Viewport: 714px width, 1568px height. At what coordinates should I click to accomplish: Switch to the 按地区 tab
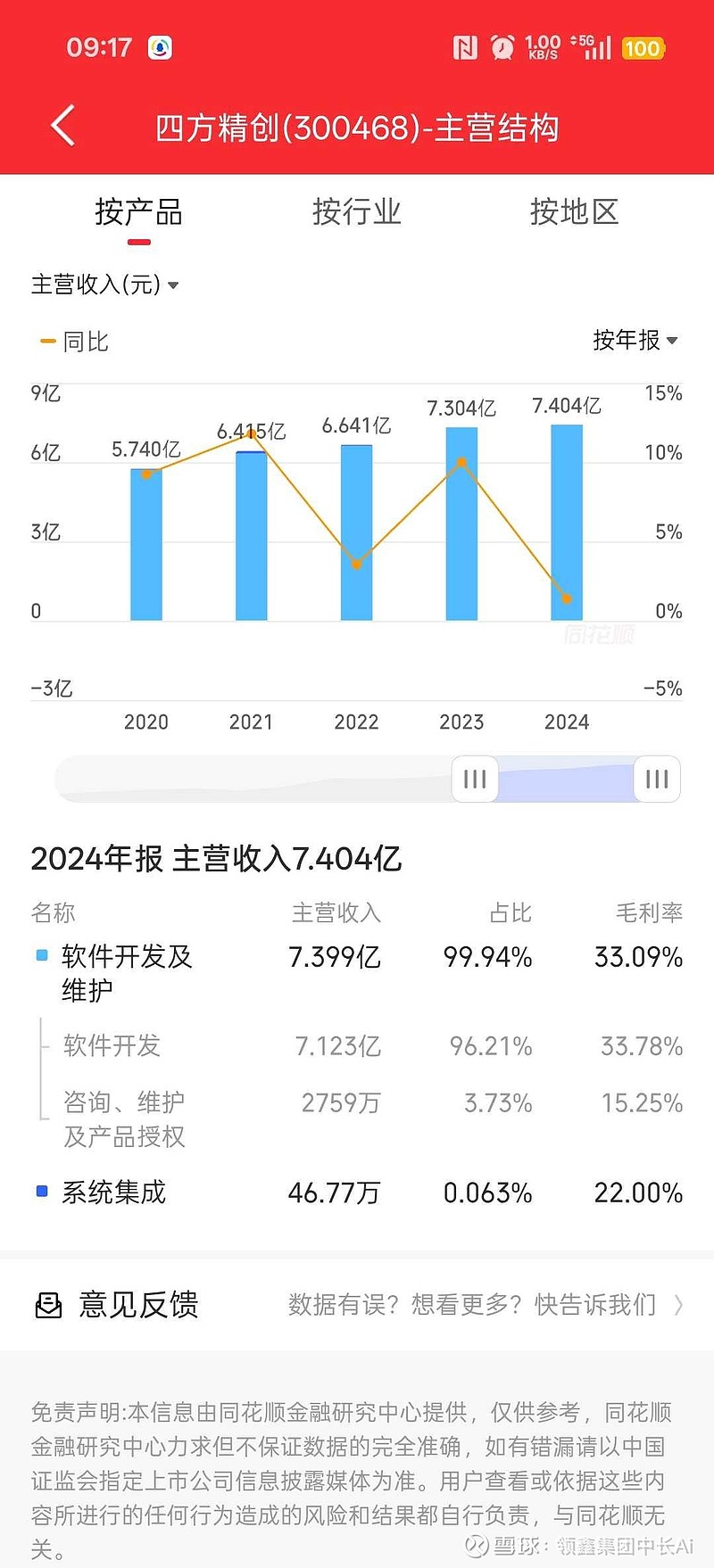(x=575, y=211)
